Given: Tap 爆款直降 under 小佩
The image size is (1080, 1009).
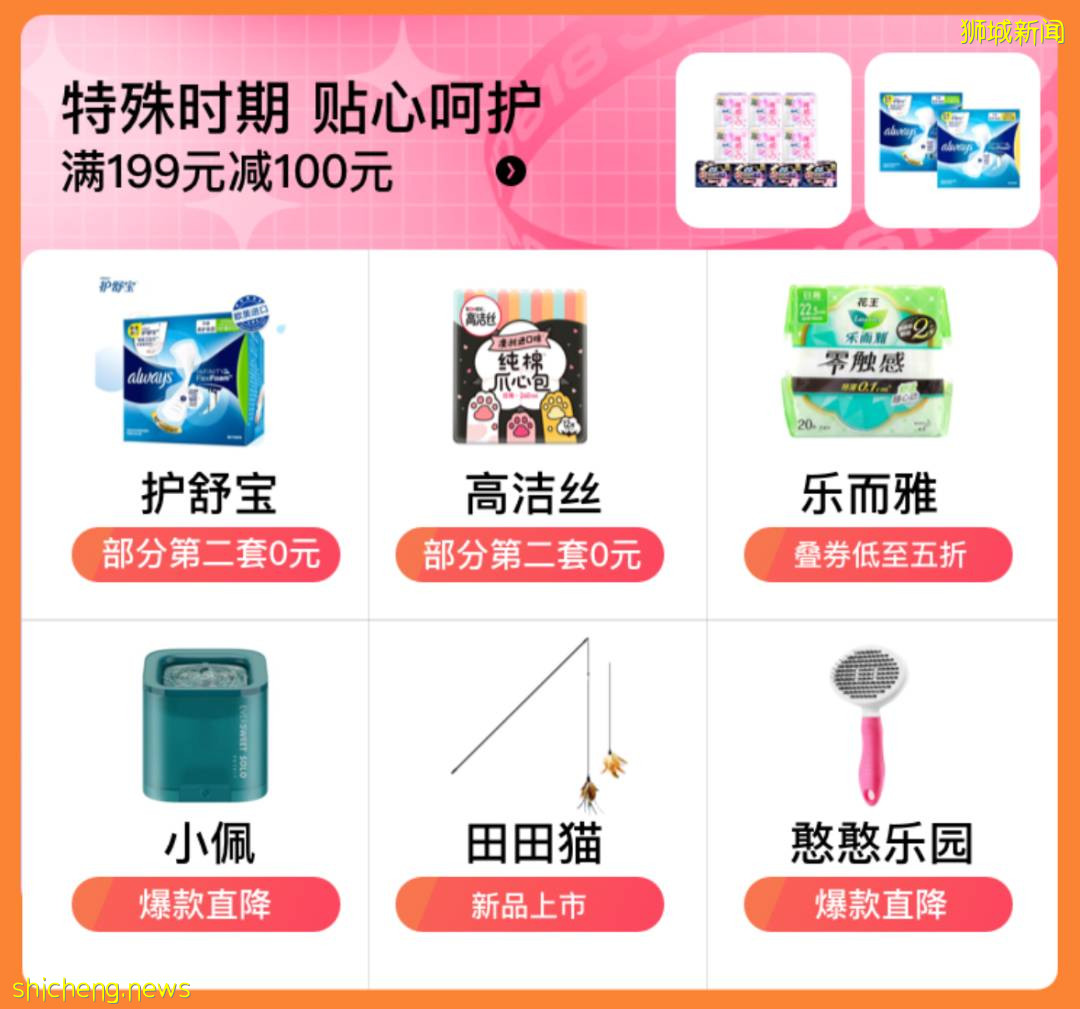Looking at the screenshot, I should click(x=205, y=905).
